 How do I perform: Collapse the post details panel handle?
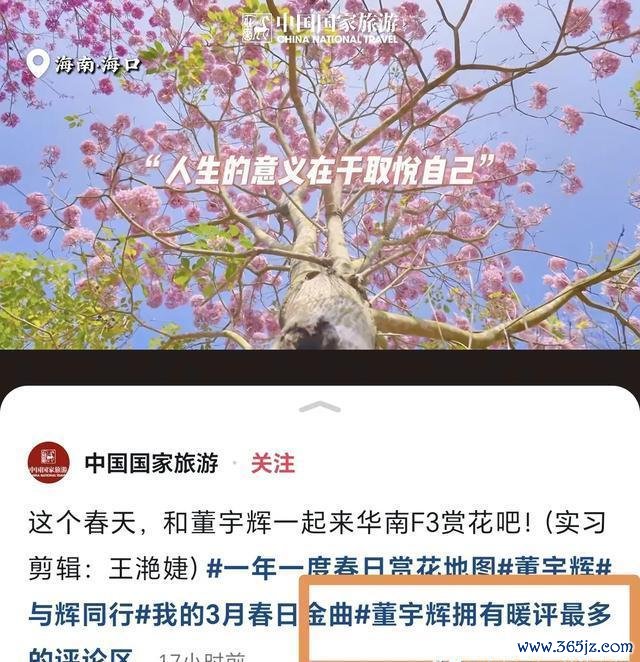point(319,407)
